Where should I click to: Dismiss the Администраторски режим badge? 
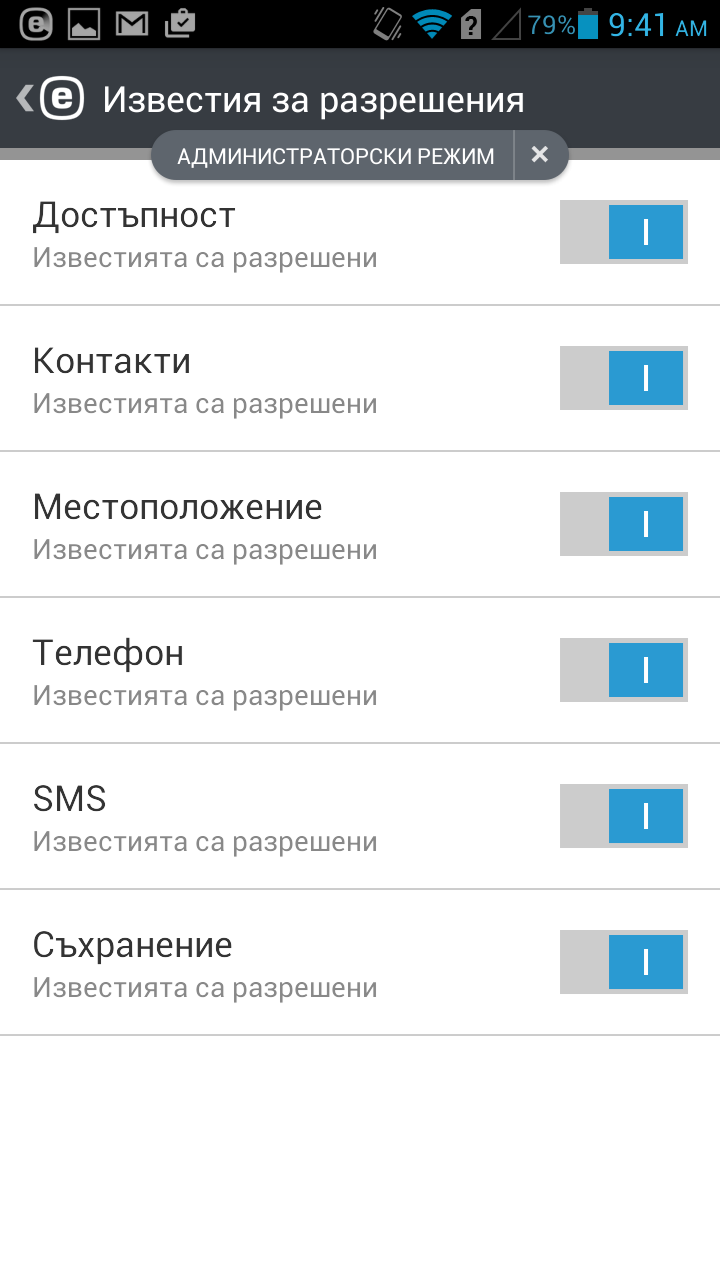540,155
